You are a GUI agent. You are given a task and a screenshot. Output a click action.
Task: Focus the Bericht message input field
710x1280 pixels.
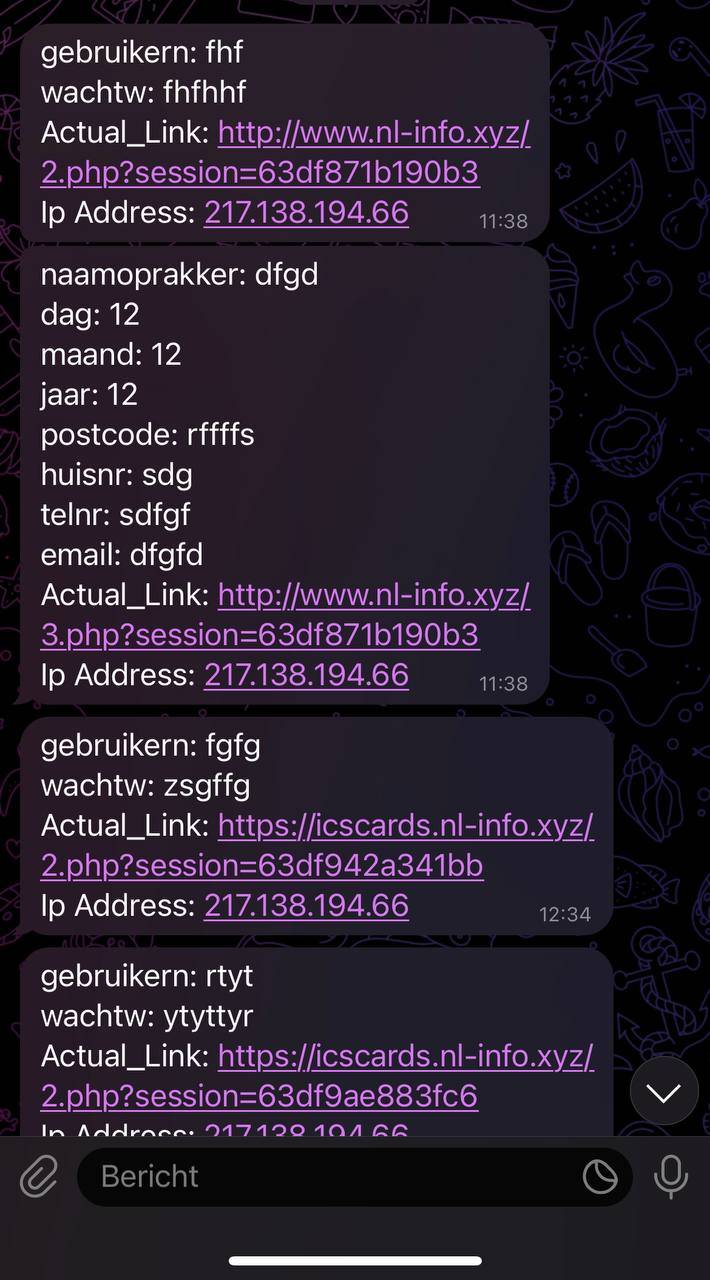pos(330,1176)
